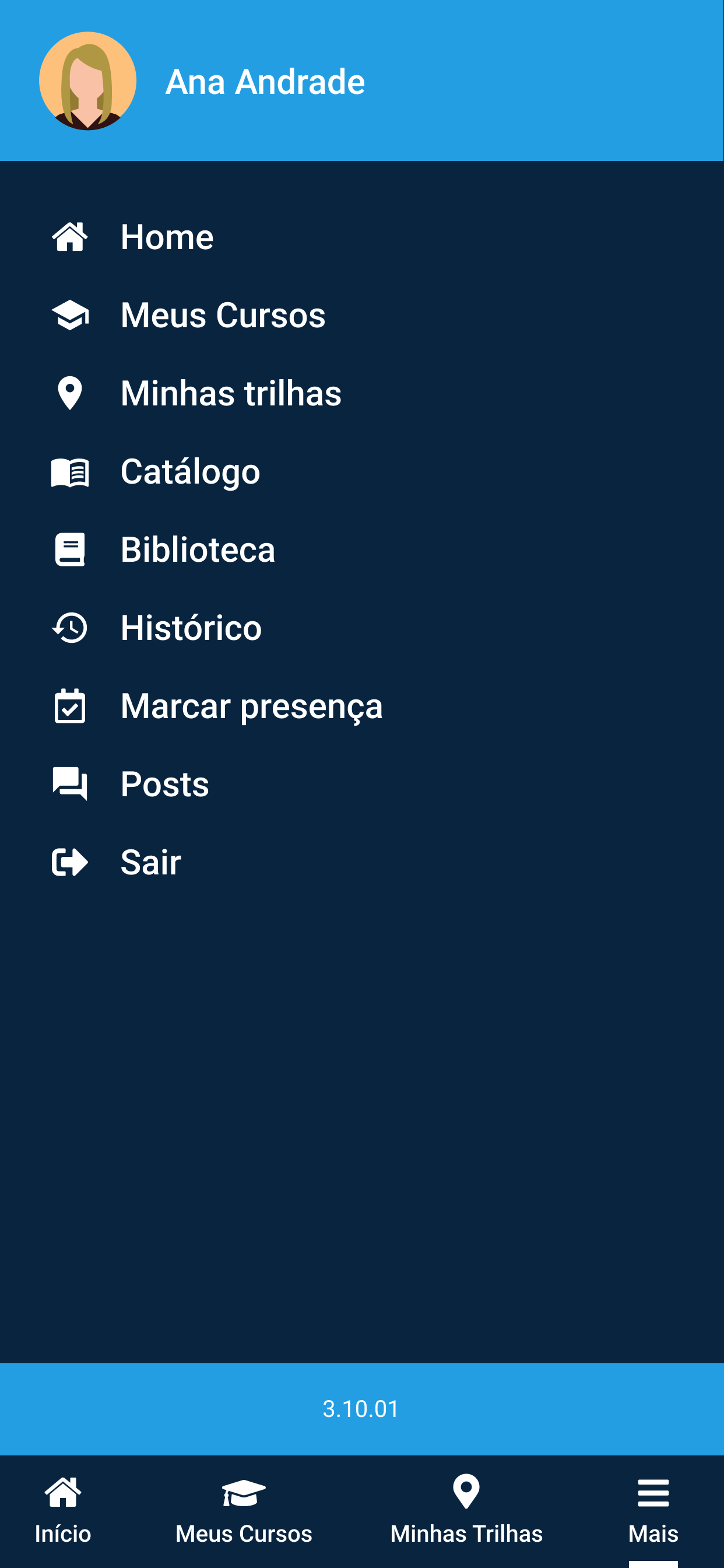Screen dimensions: 724x1568
Task: Open Home from the menu list
Action: (362, 237)
